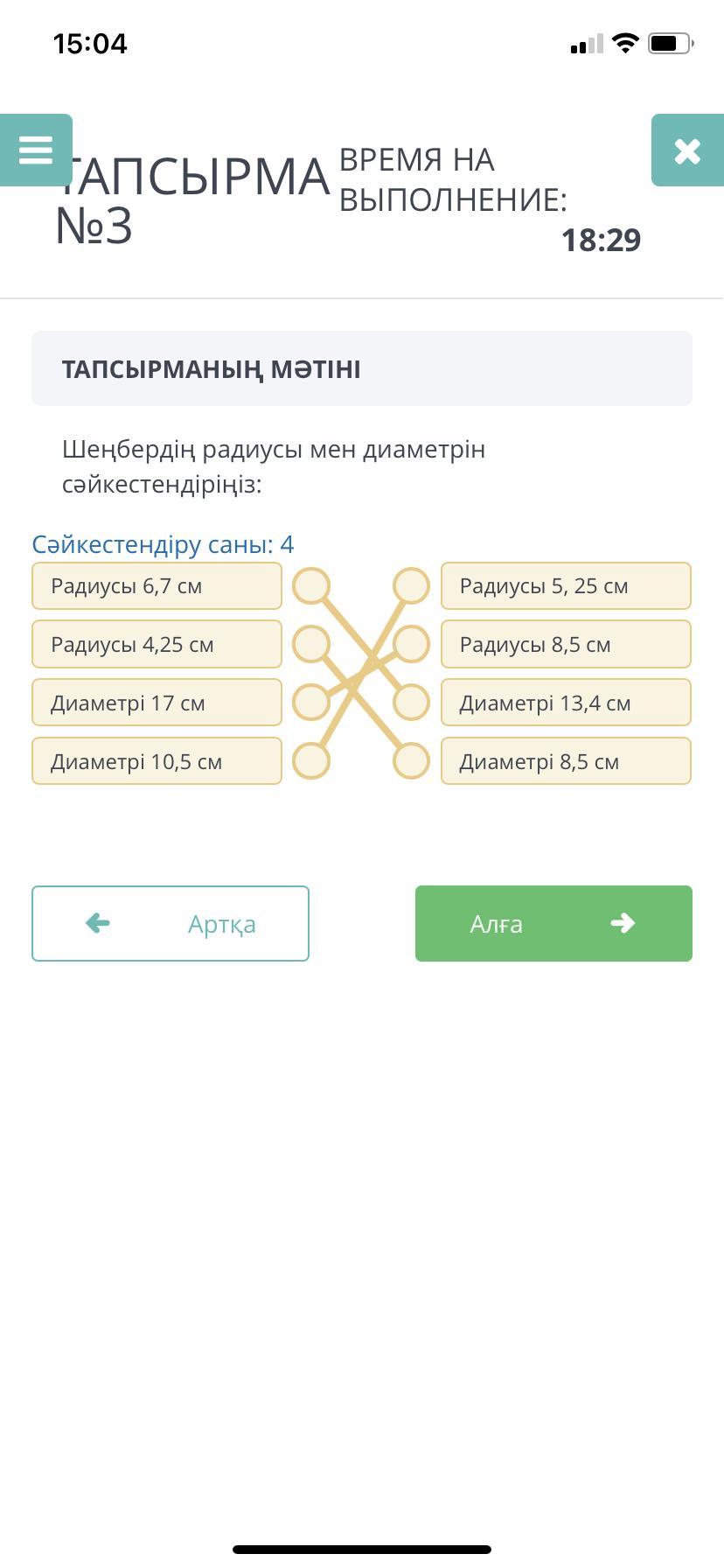Tap the connector circle beside Радиусы 6,7 см
This screenshot has height=1568, width=724.
(311, 586)
